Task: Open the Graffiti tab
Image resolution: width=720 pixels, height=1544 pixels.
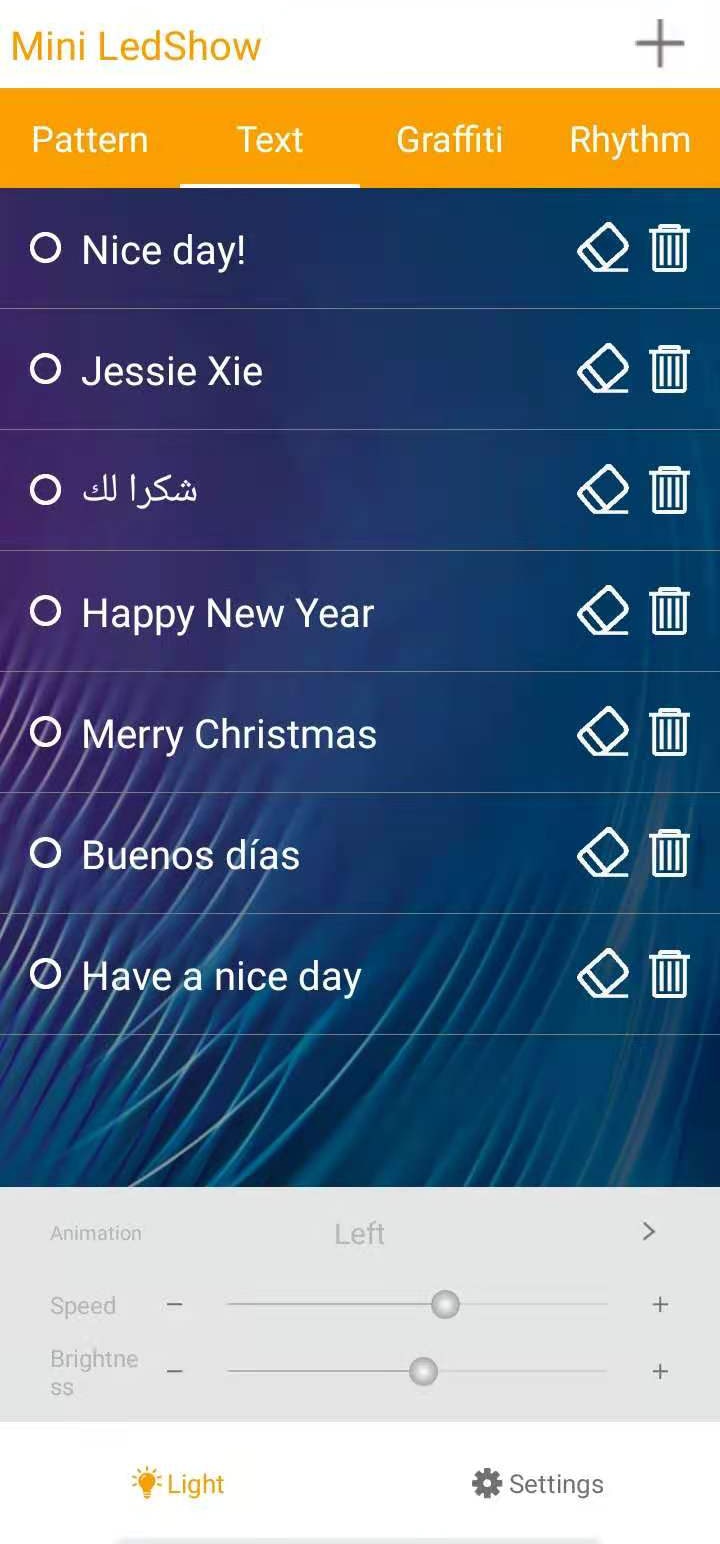Action: coord(449,140)
